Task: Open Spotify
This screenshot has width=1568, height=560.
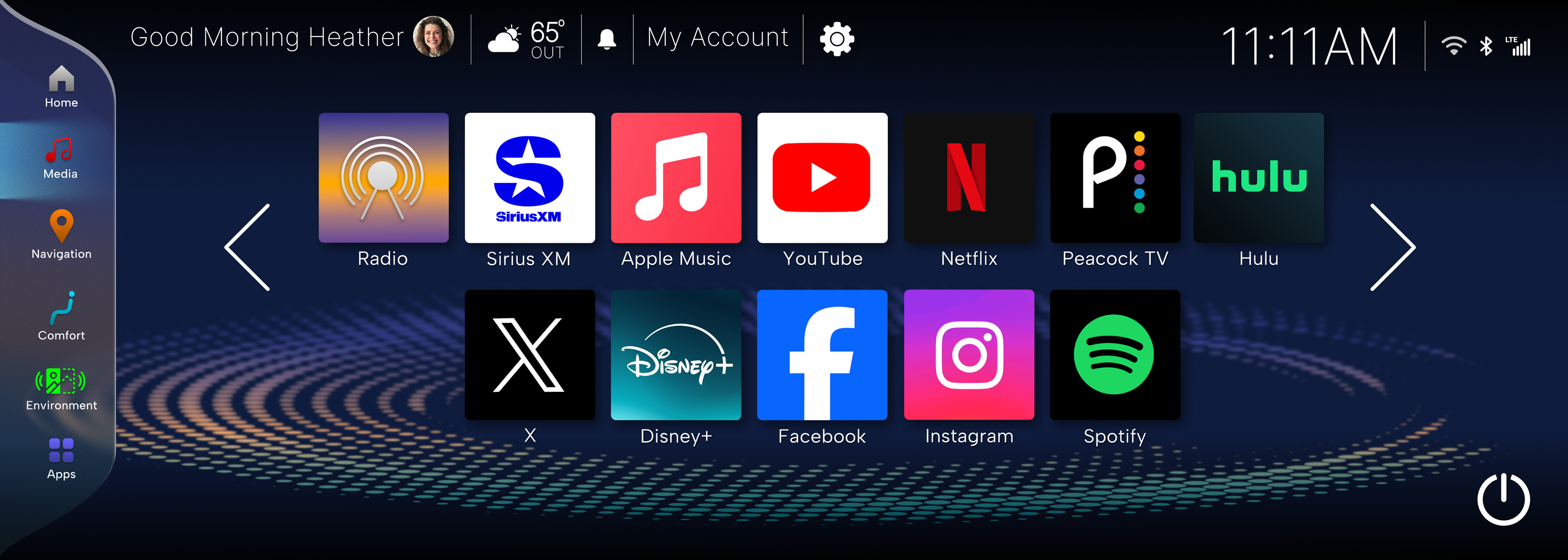Action: 1114,355
